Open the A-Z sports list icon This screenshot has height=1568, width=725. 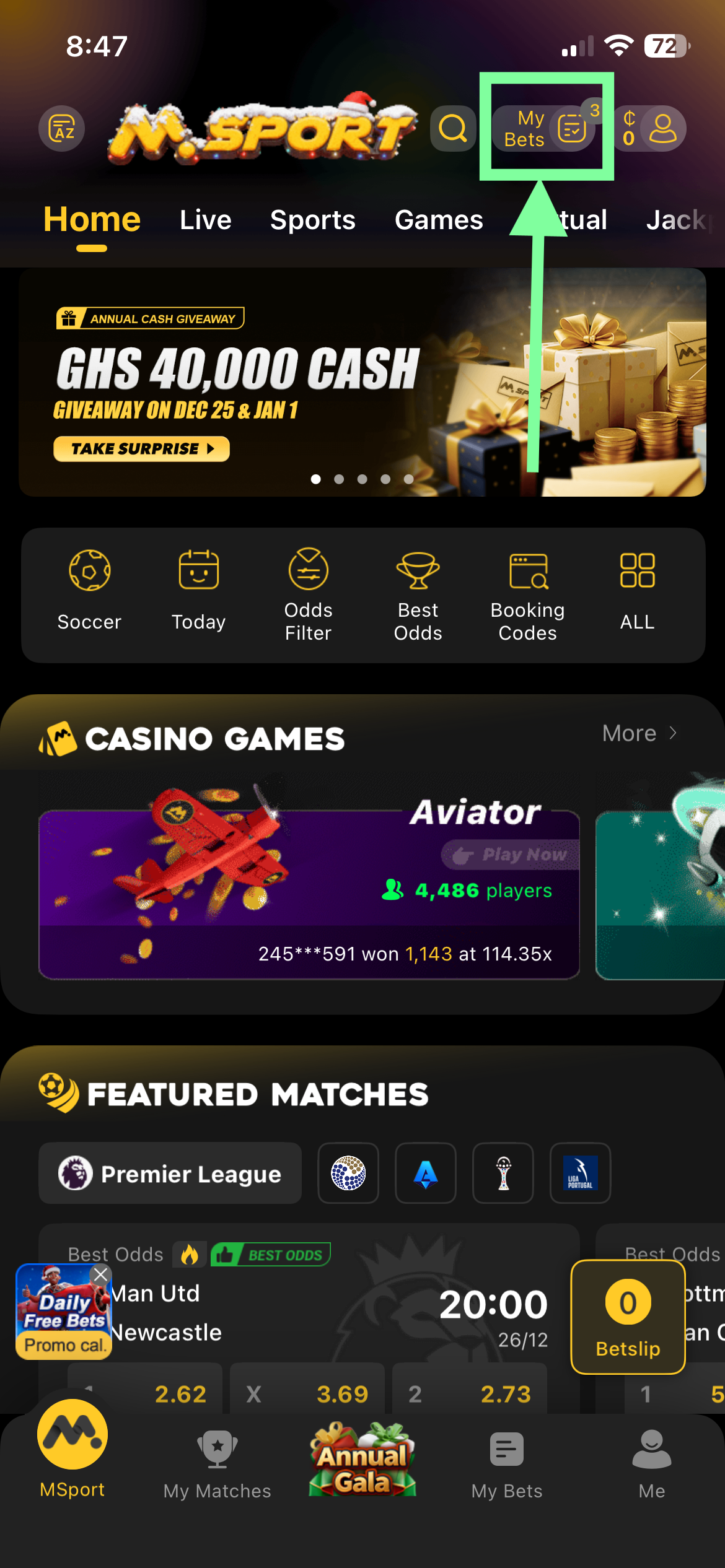[62, 128]
